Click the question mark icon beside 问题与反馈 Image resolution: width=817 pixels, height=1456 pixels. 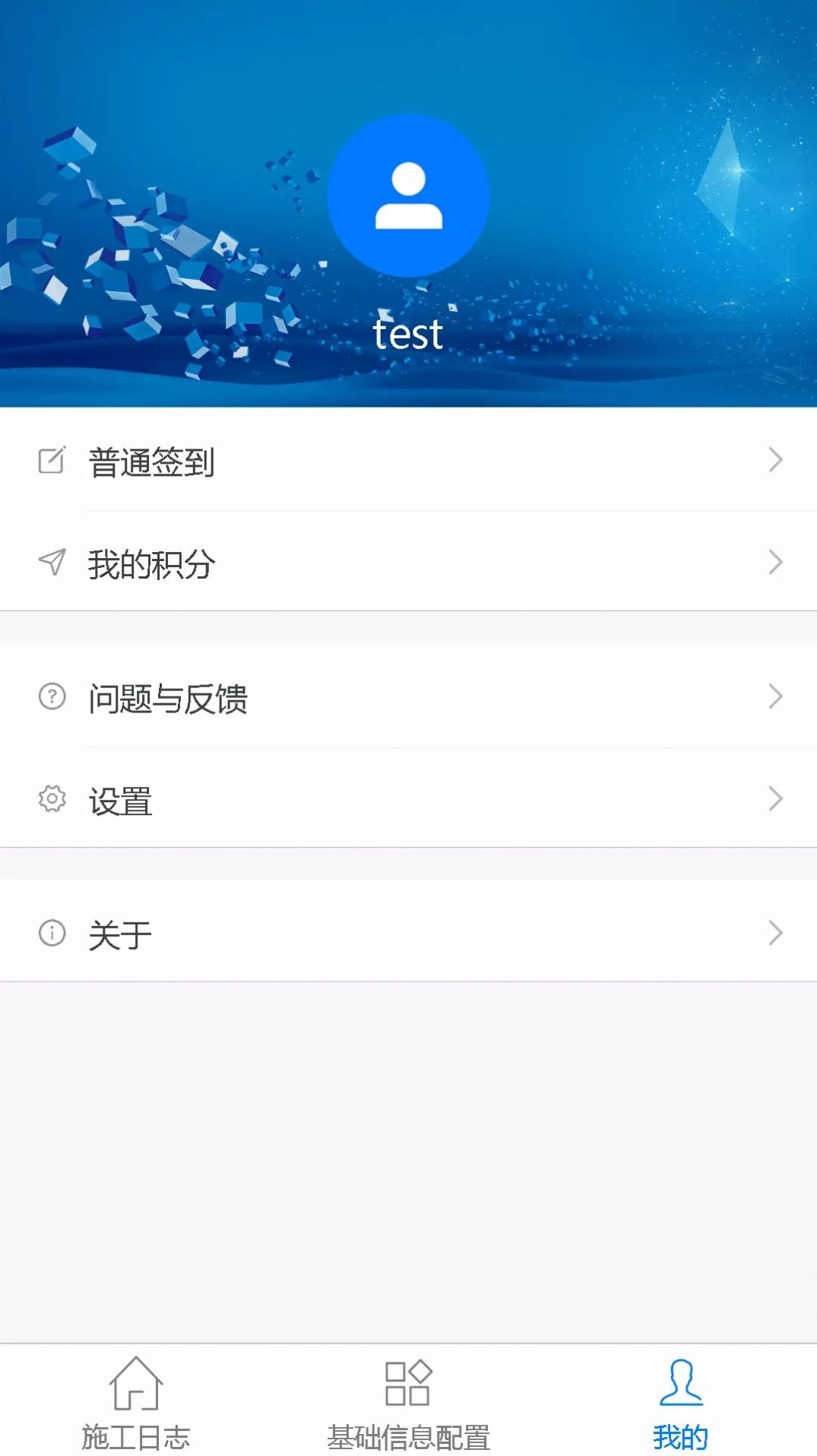pos(50,695)
